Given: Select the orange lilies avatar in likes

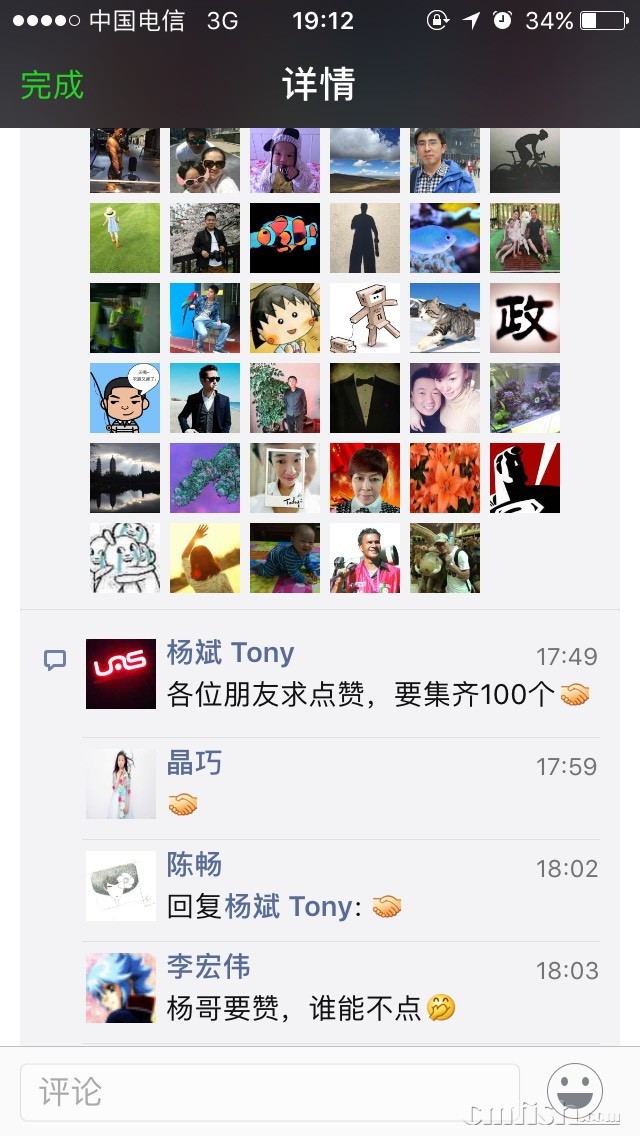Looking at the screenshot, I should click(445, 478).
